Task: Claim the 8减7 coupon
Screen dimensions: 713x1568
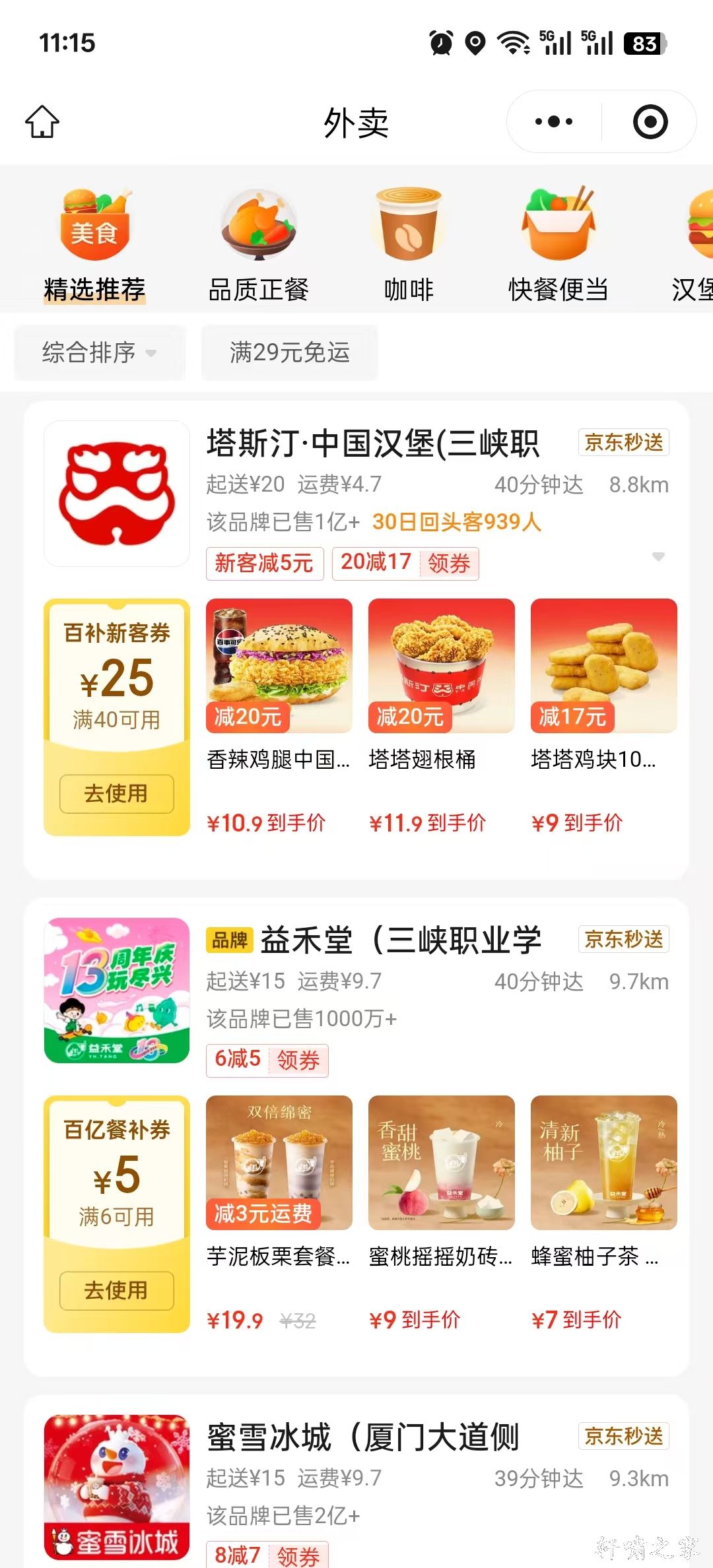Action: (298, 1556)
